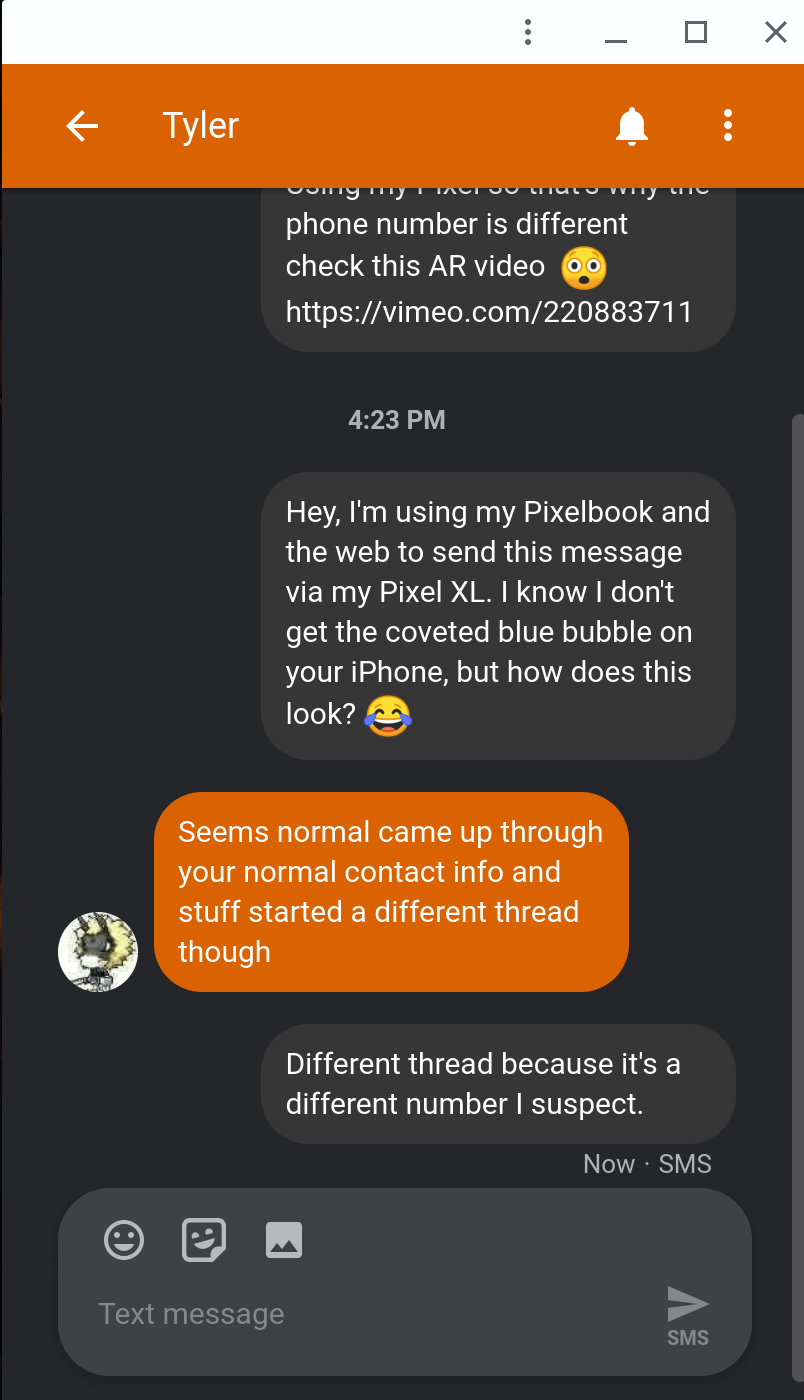Open the vimeo.com video link

(489, 312)
